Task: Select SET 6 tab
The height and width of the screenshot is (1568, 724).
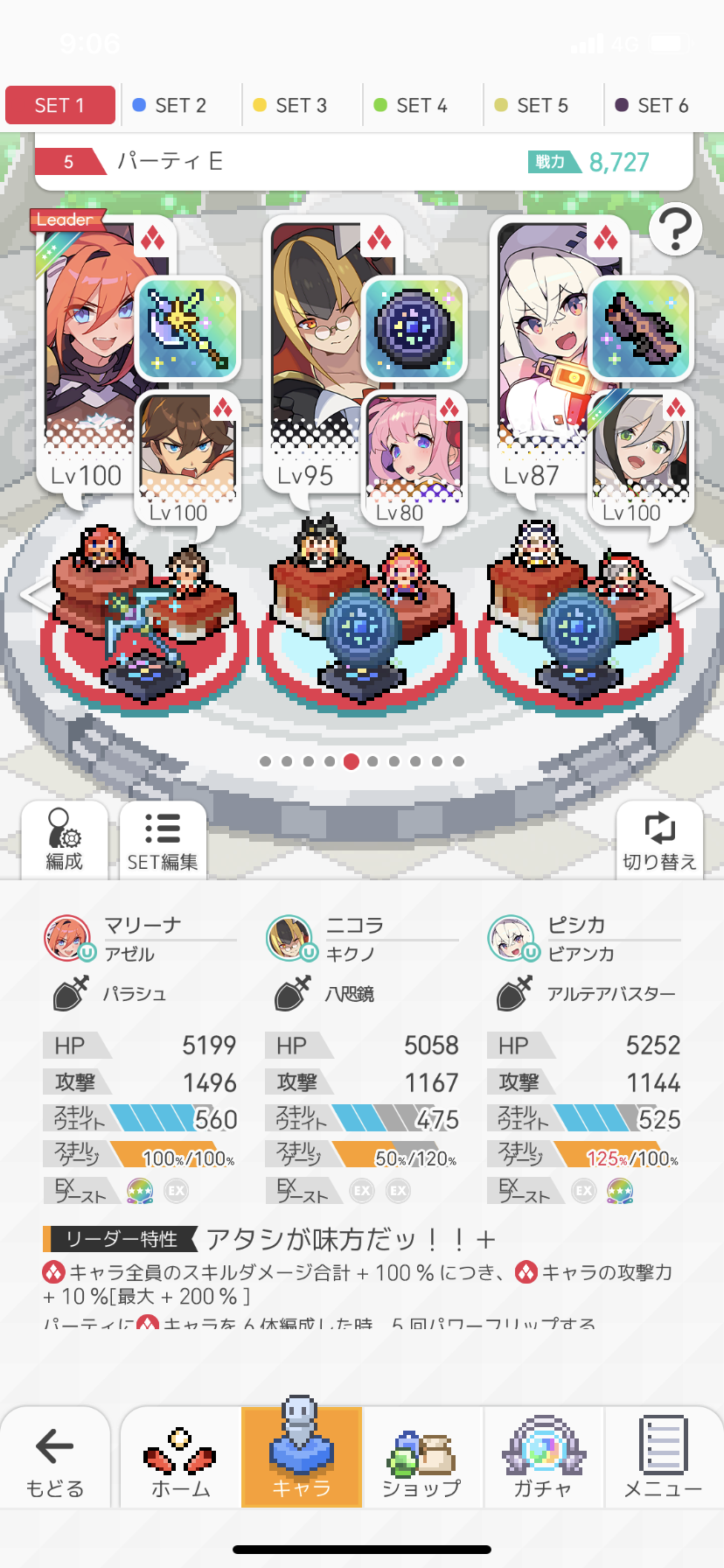Action: pyautogui.click(x=663, y=106)
